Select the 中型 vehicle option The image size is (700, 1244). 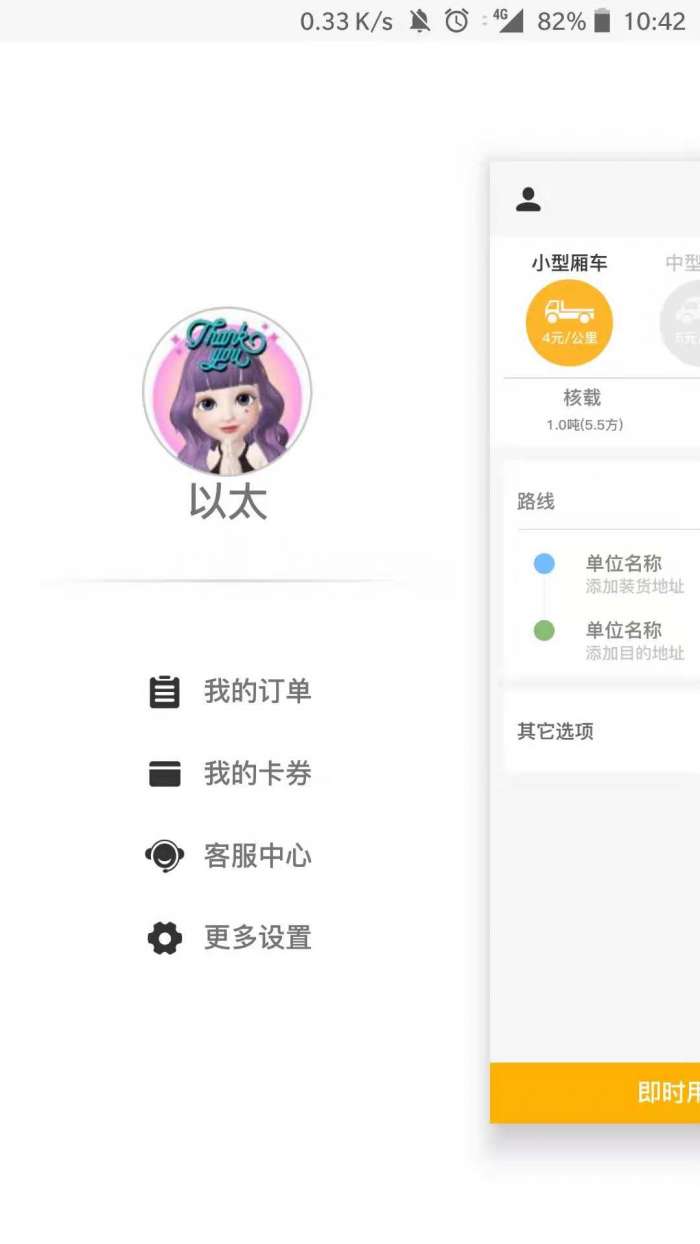coord(682,310)
